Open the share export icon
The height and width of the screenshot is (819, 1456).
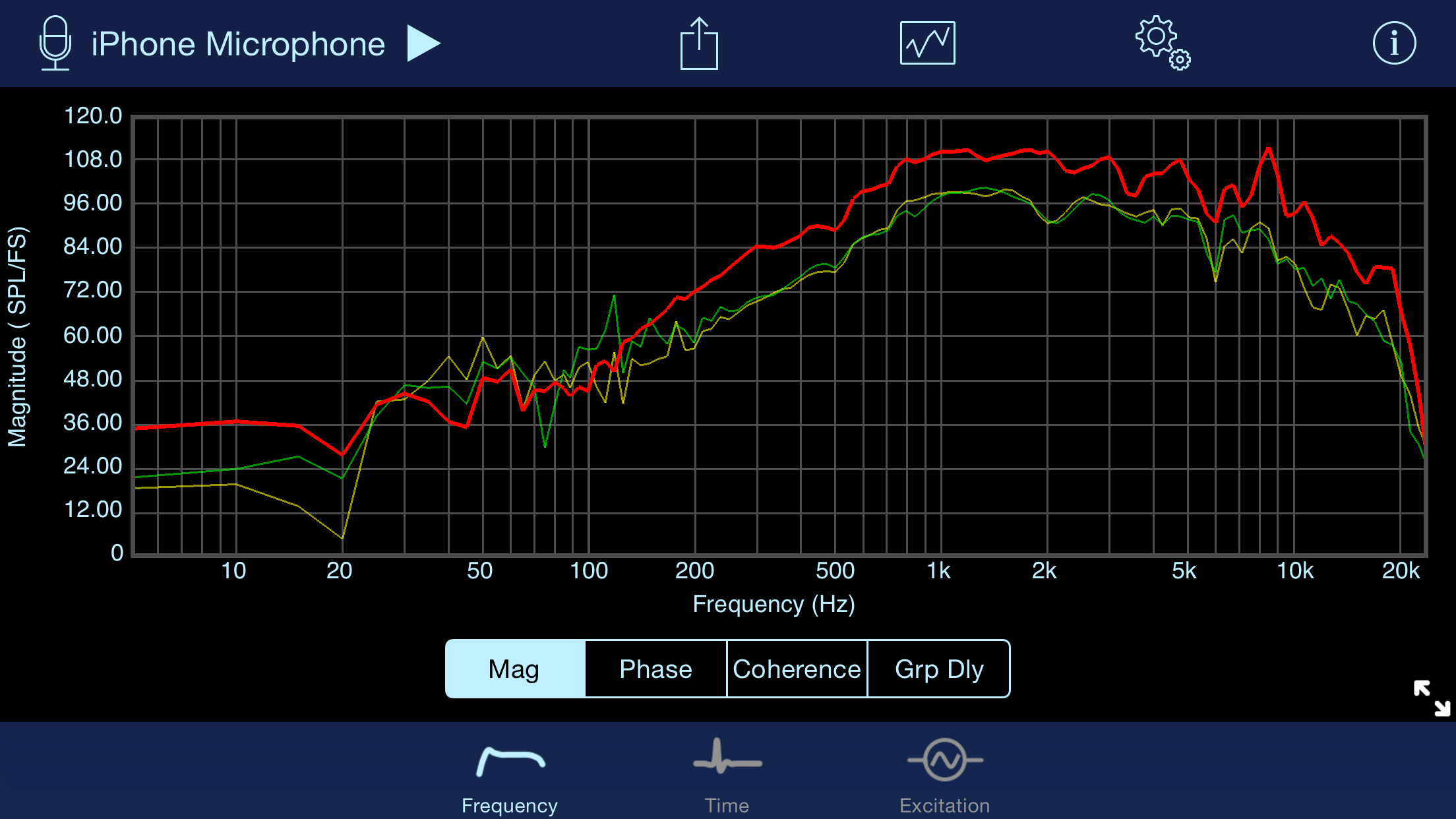tap(699, 44)
